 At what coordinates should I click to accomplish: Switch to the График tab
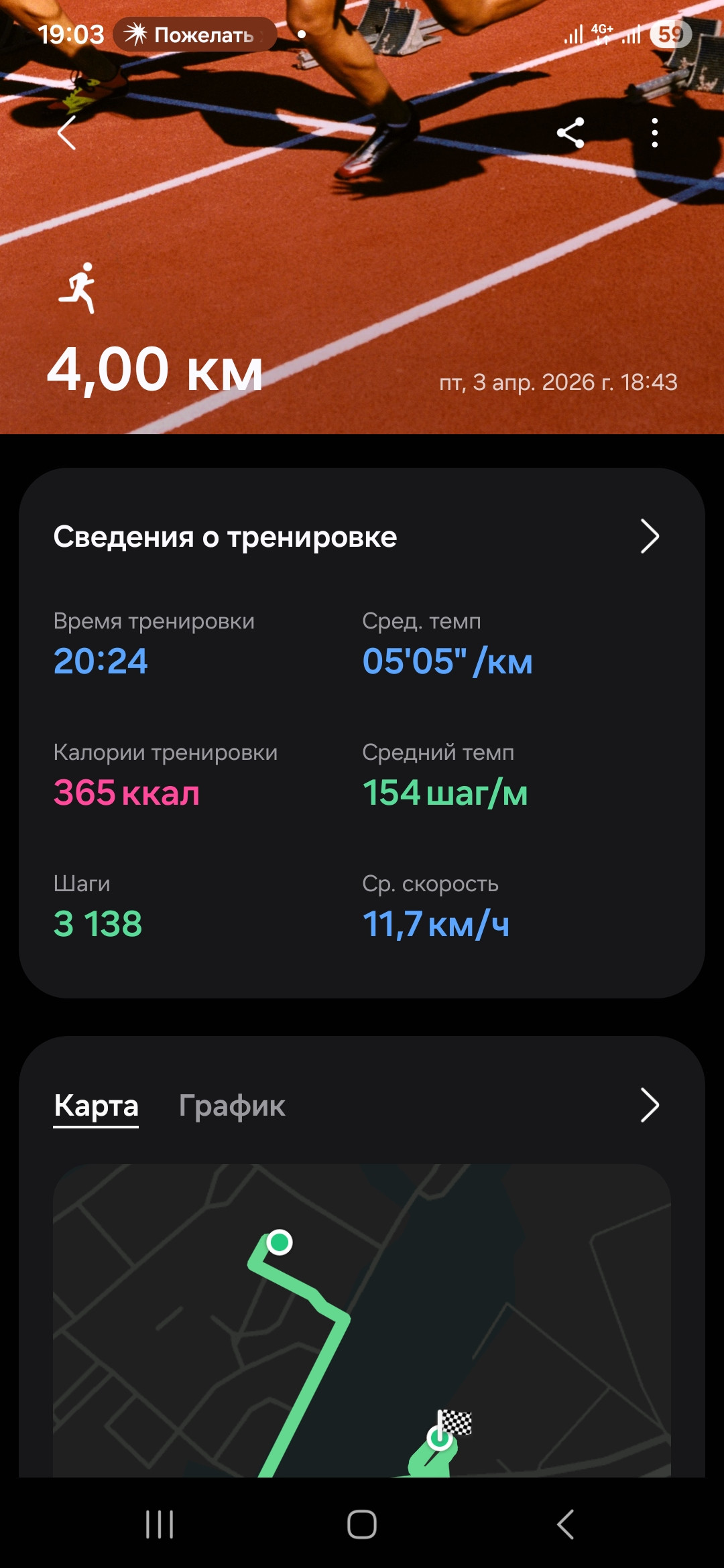point(232,1106)
